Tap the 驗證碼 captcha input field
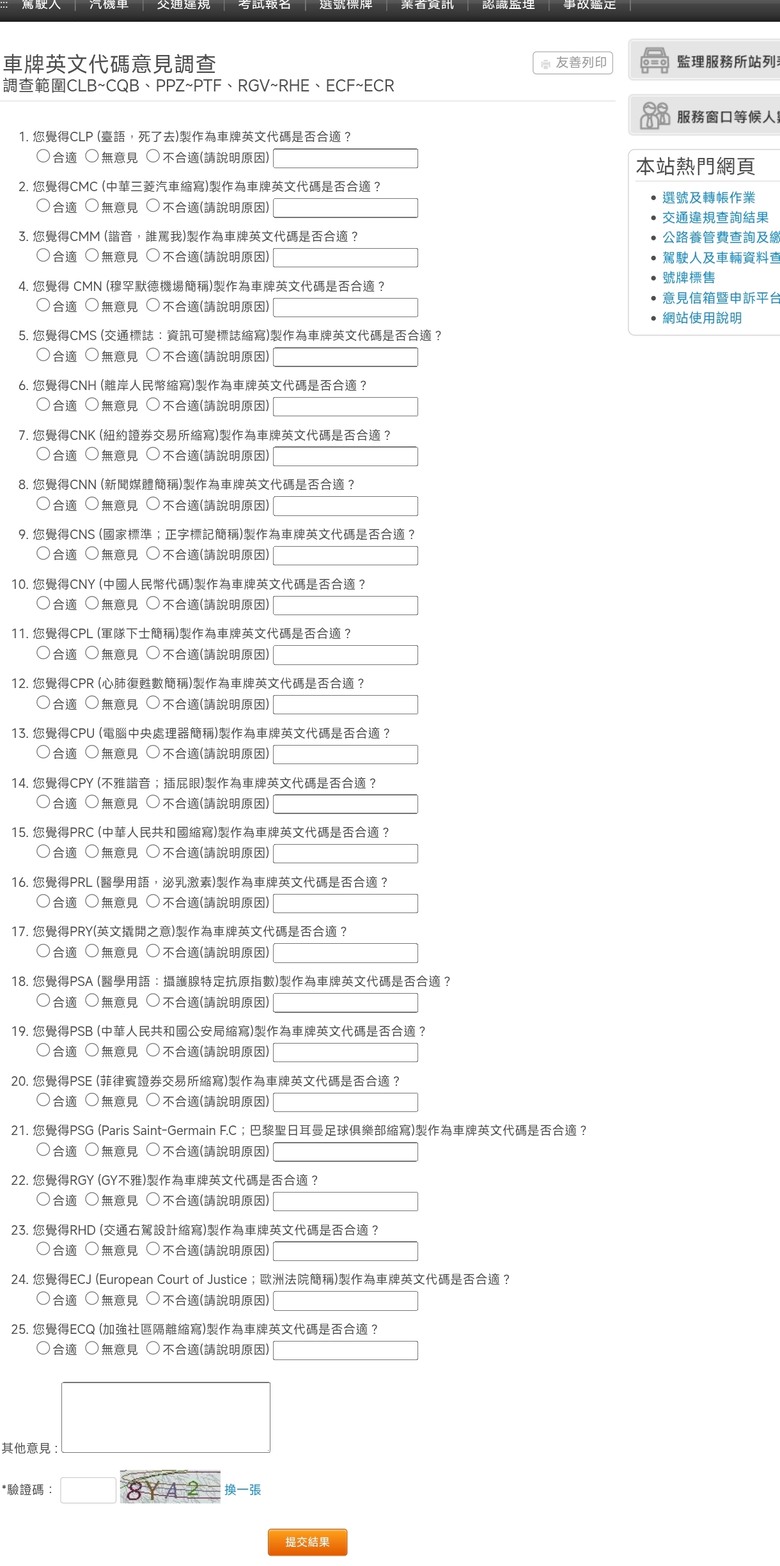The image size is (780, 1566). (x=88, y=1489)
